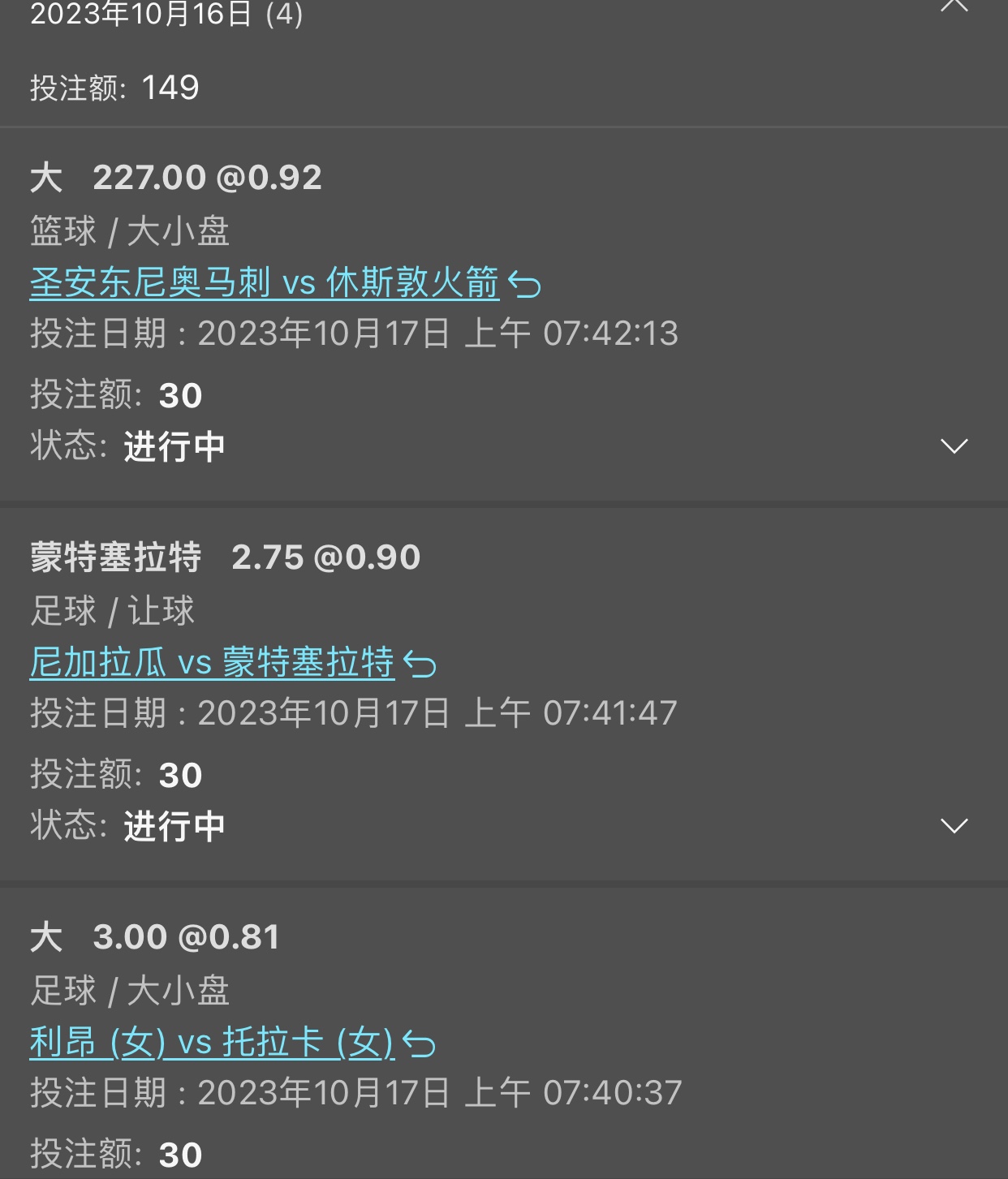This screenshot has height=1179, width=1008.
Task: Open 尼加拉瓜 vs 蒙特塞拉特 match link
Action: 212,663
